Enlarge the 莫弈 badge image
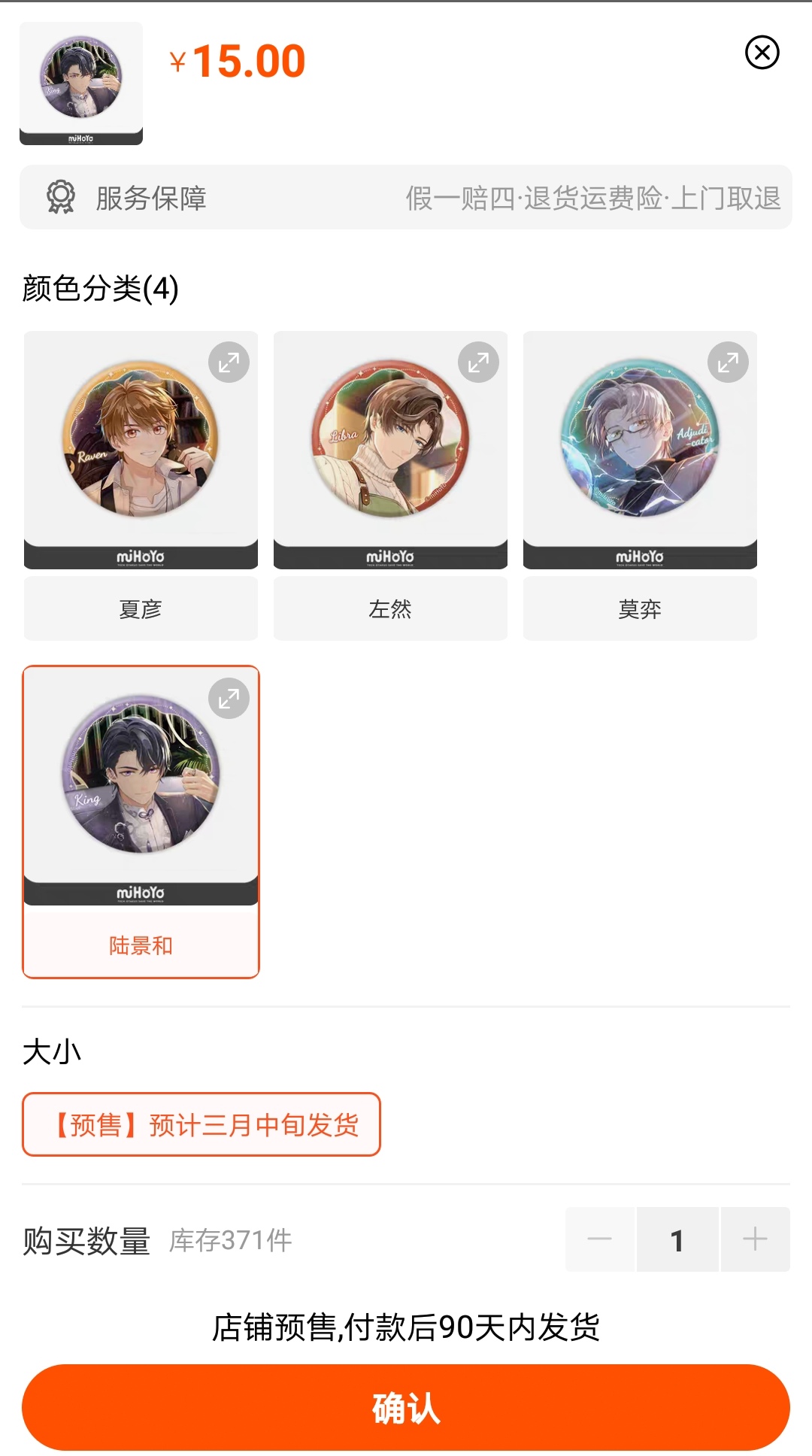812x1456 pixels. click(x=728, y=363)
